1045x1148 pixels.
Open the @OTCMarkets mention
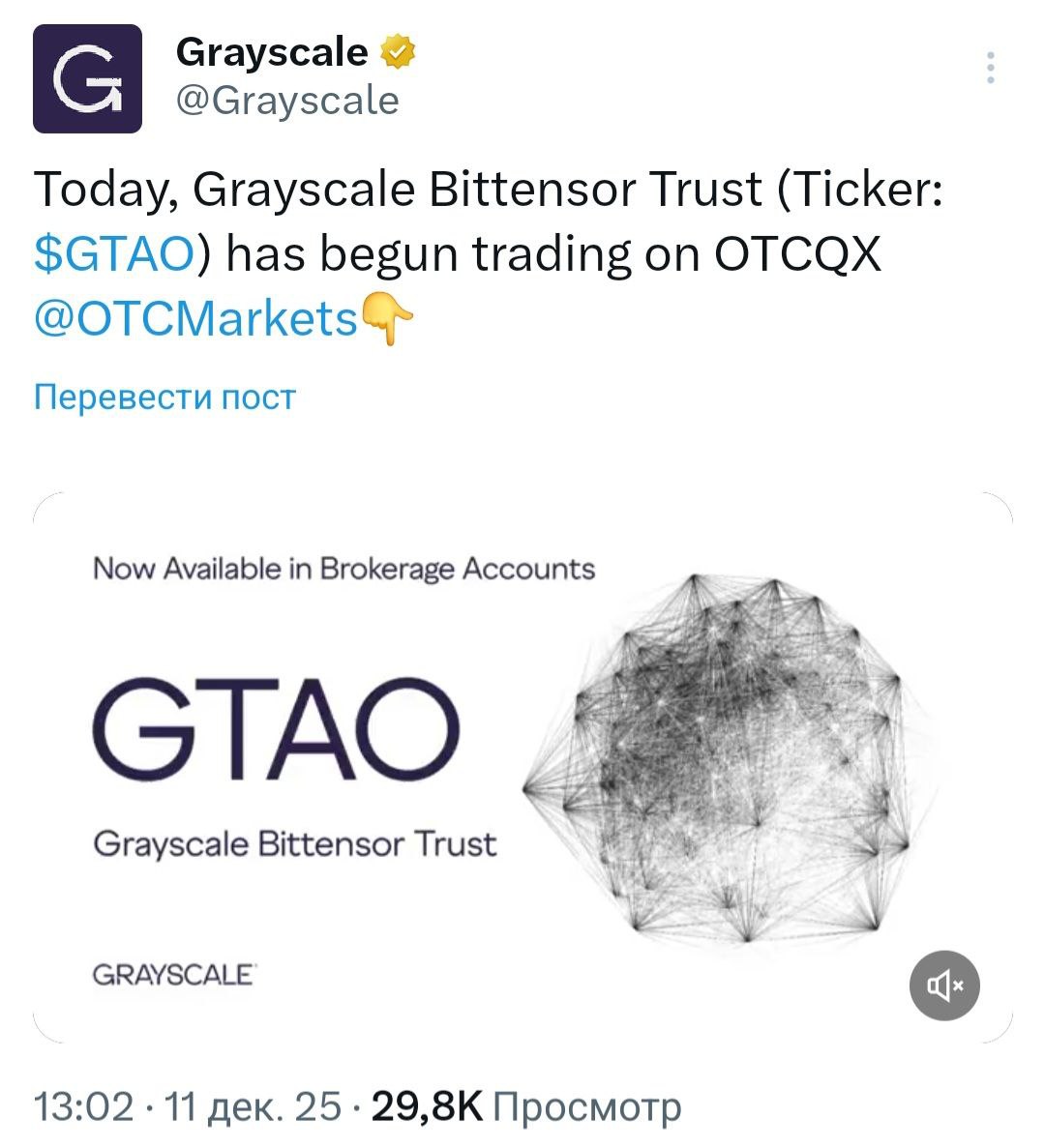[196, 318]
